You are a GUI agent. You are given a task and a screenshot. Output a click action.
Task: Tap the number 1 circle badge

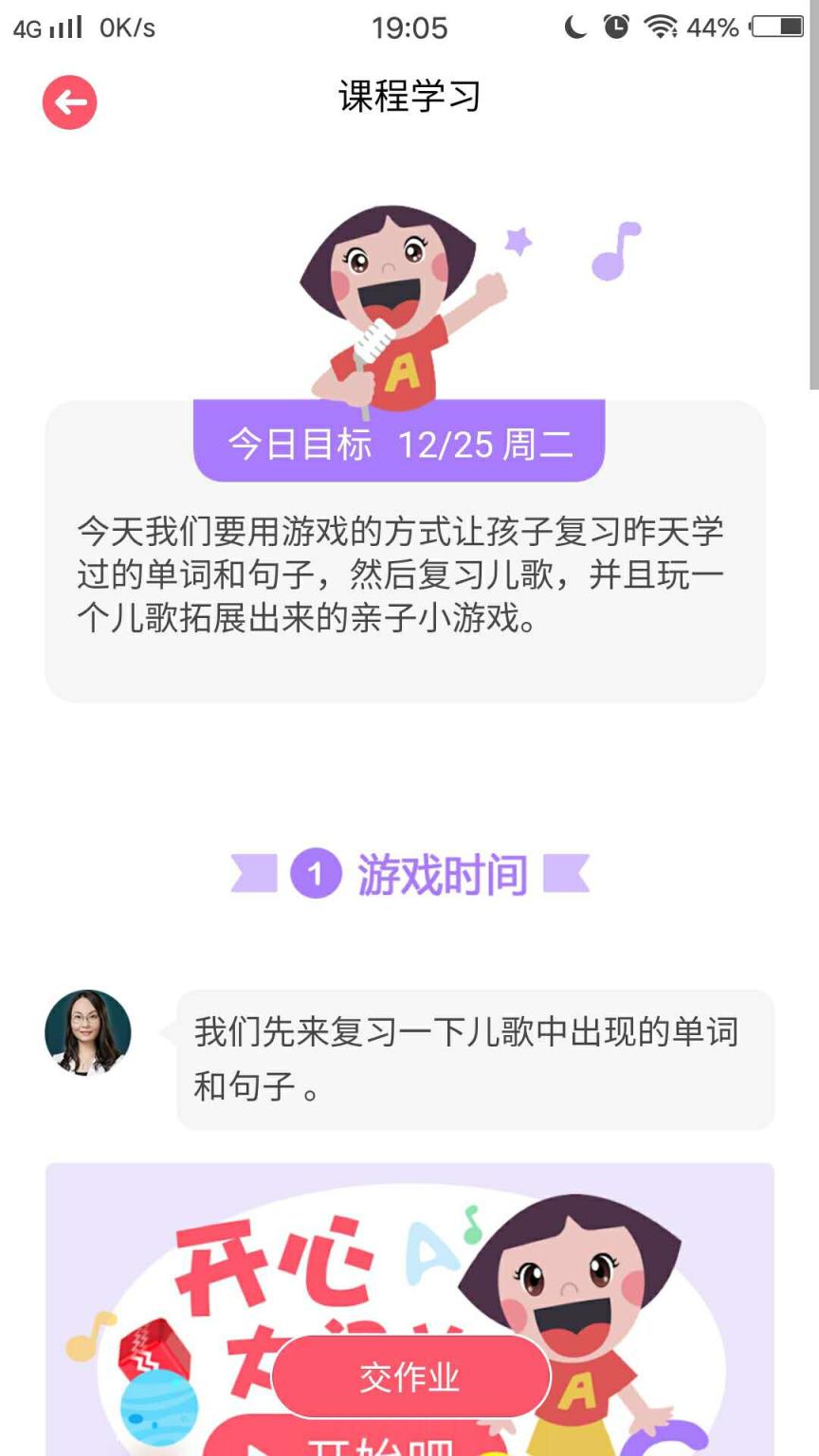pyautogui.click(x=318, y=874)
